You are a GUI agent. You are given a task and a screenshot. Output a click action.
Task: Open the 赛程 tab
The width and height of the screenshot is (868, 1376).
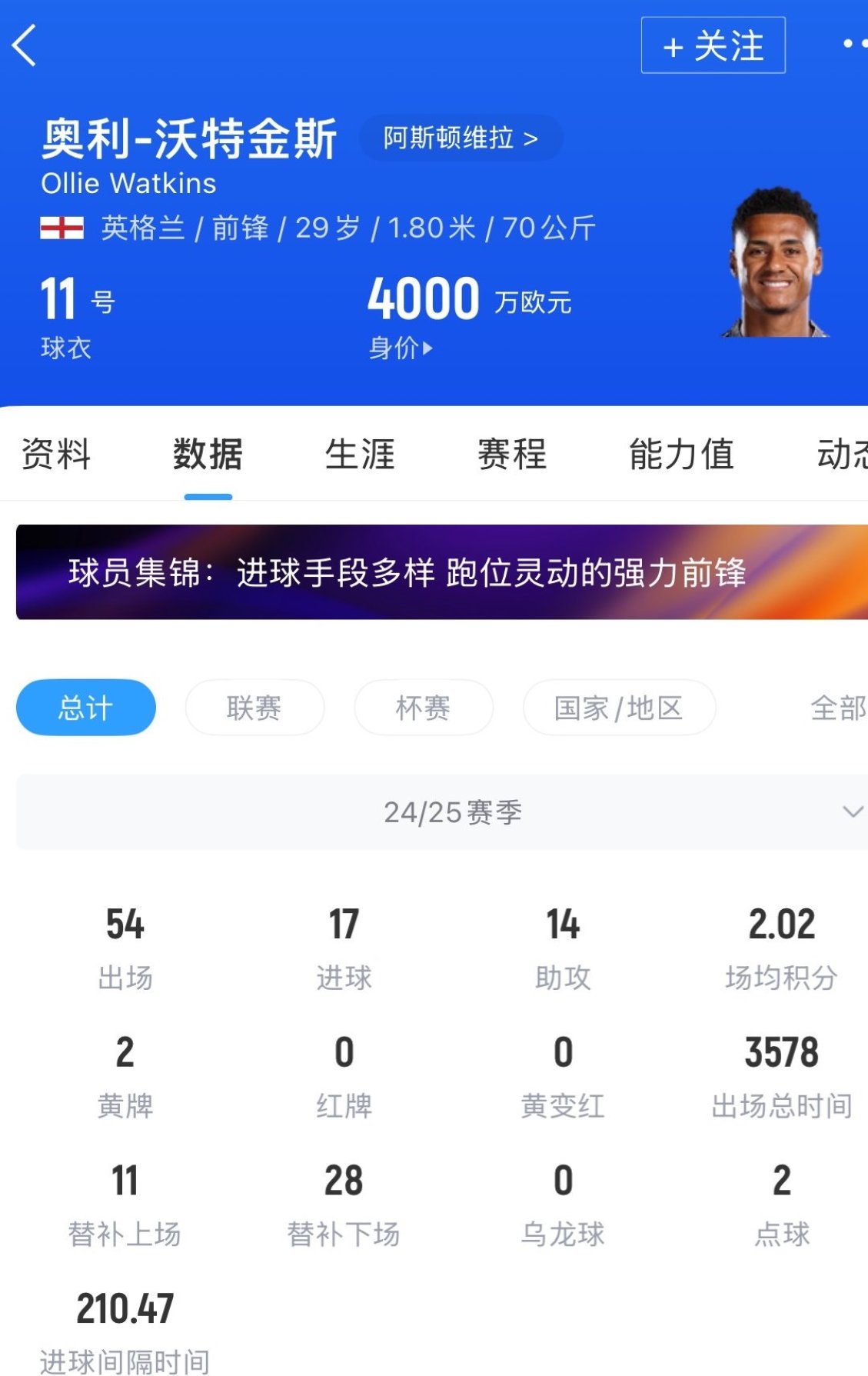click(x=512, y=454)
